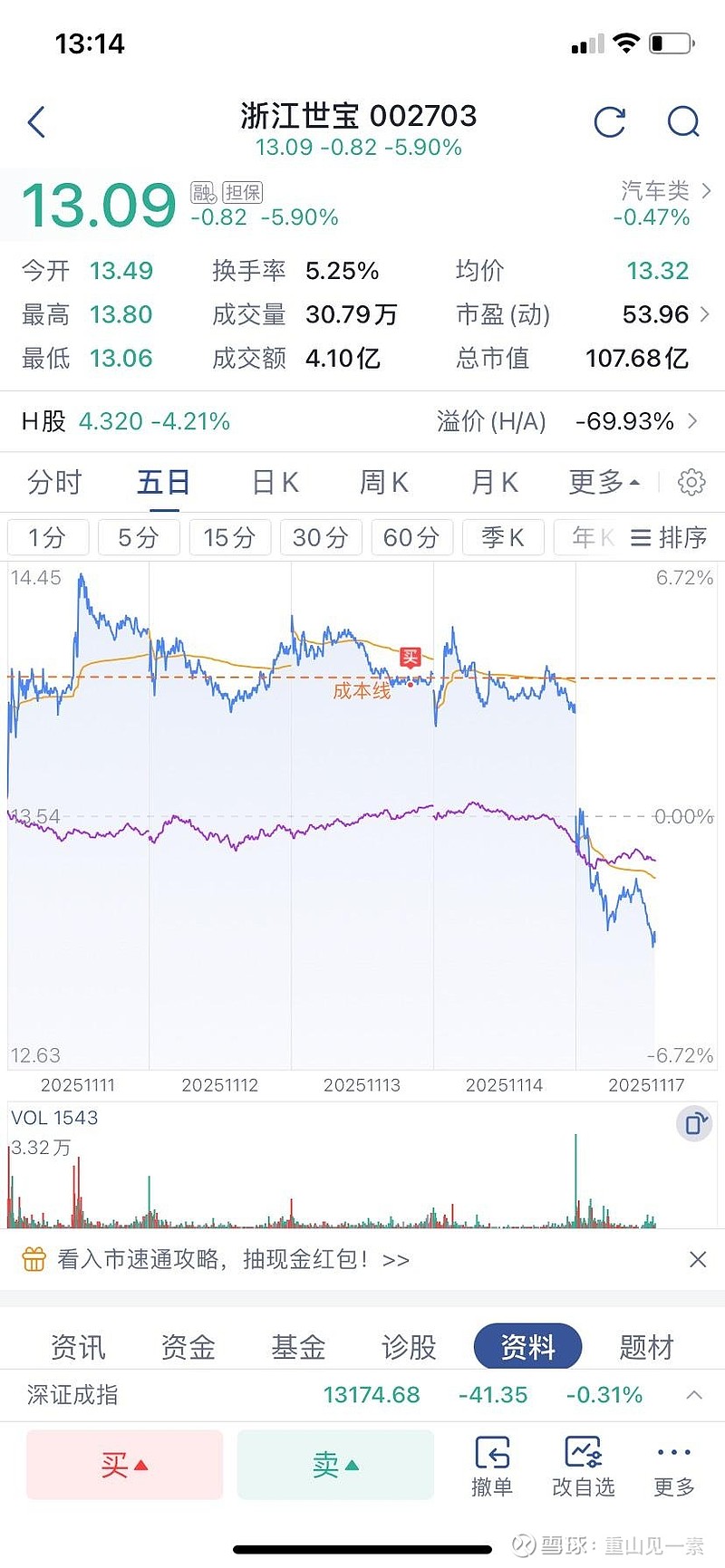Switch to the 分时 chart tab
Viewport: 725px width, 1568px height.
click(54, 483)
